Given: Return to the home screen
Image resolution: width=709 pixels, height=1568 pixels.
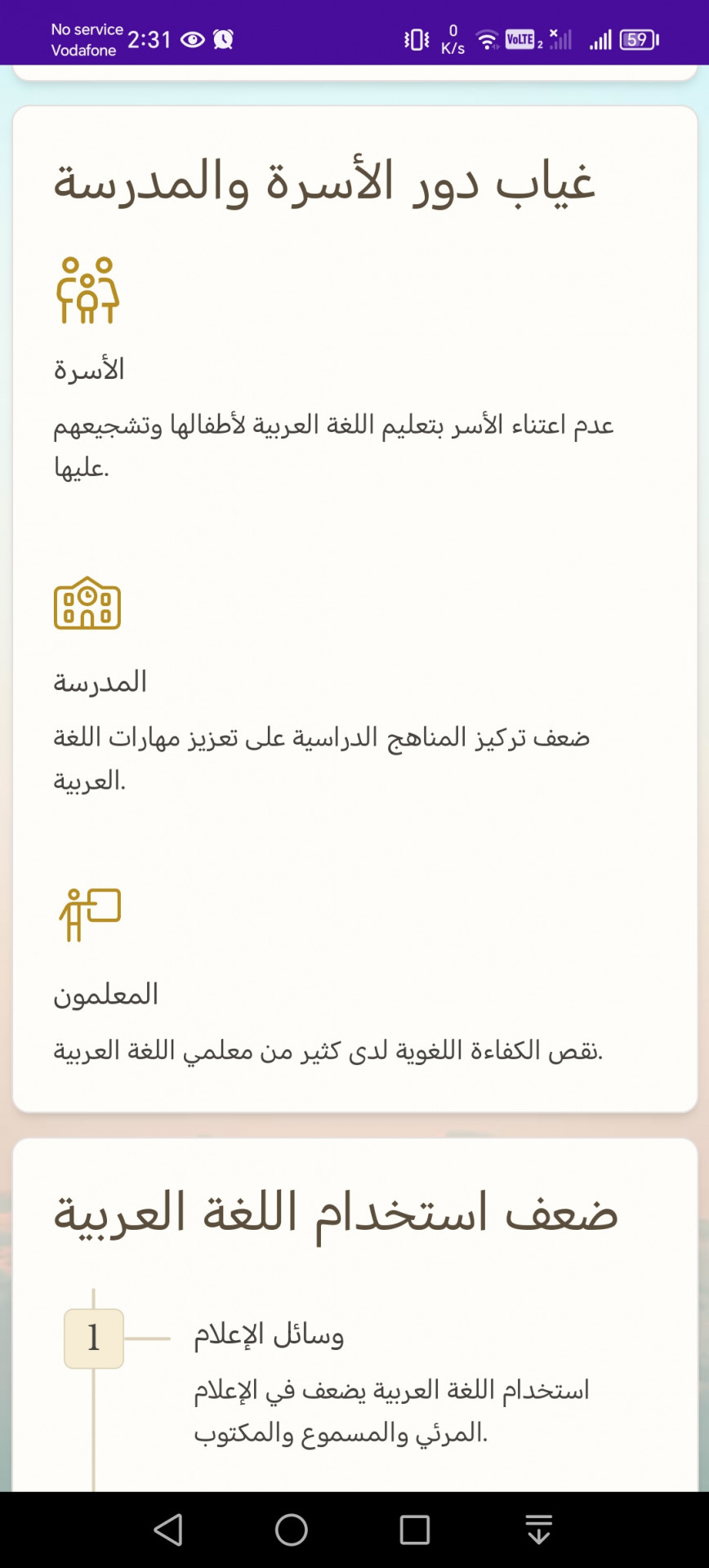Looking at the screenshot, I should (x=292, y=1530).
